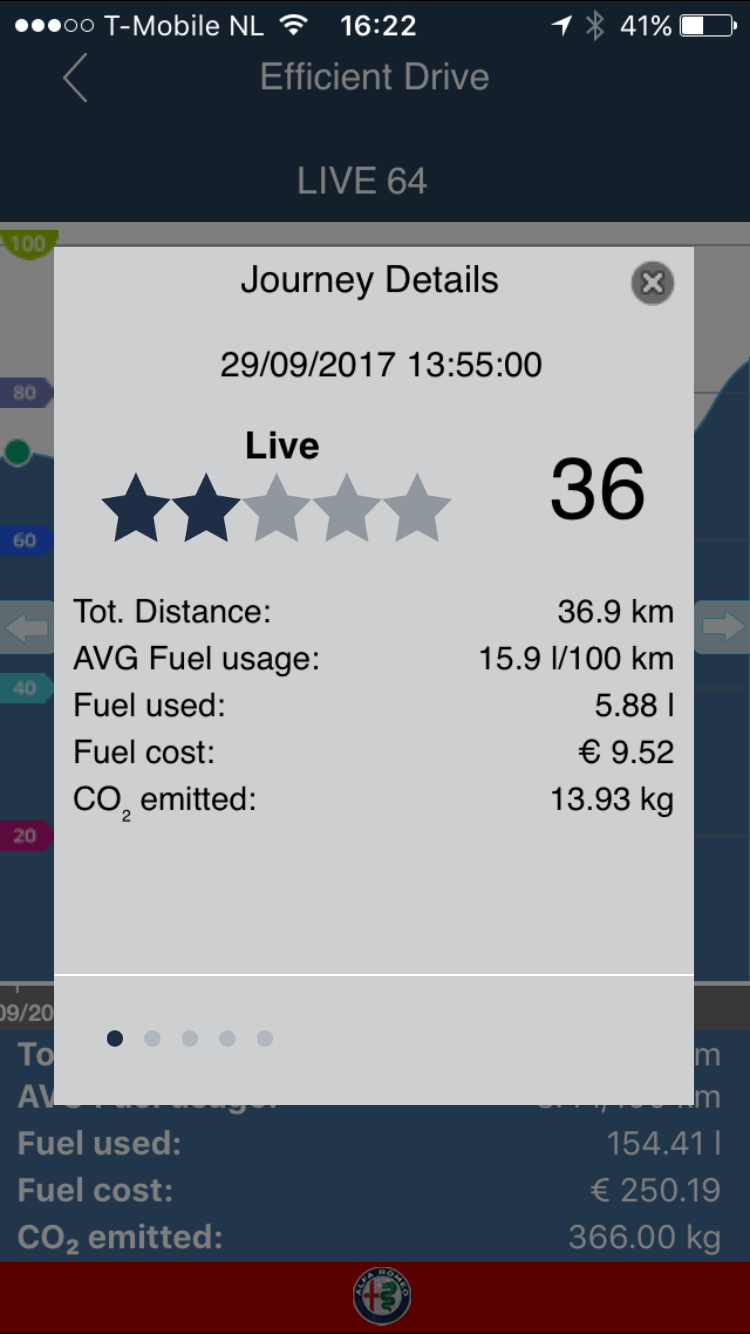Show the previous journey with left arrow

(27, 628)
